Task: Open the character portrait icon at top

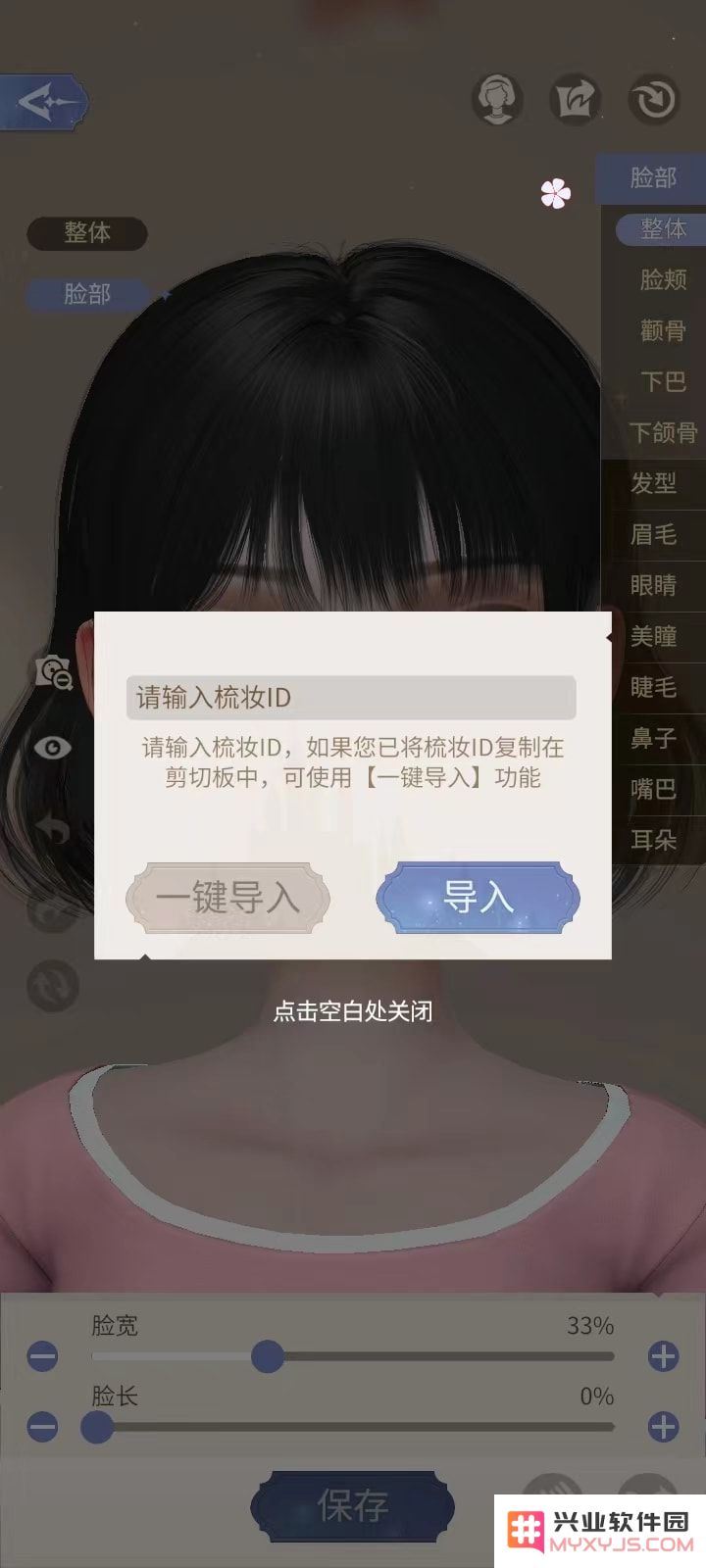Action: click(x=498, y=99)
